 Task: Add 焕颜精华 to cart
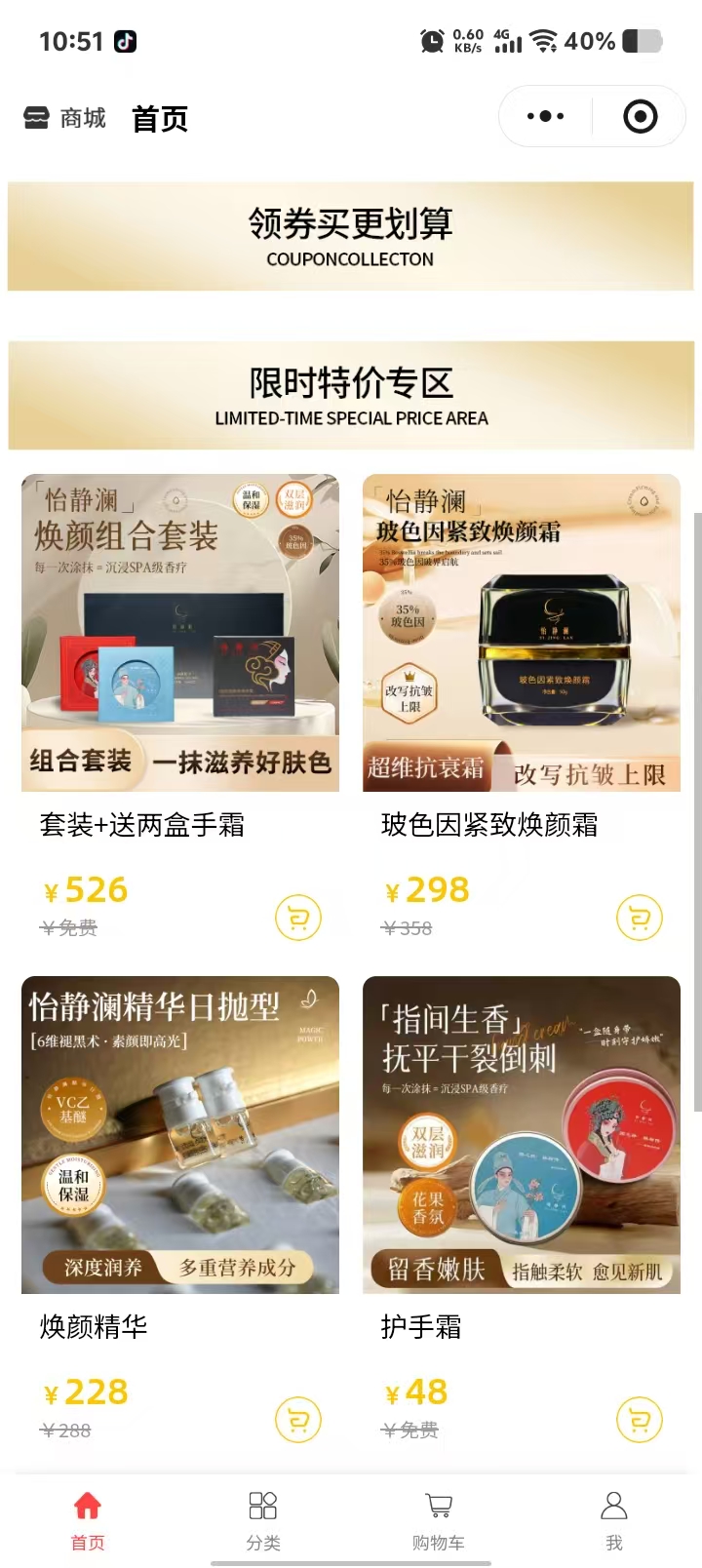point(298,1420)
